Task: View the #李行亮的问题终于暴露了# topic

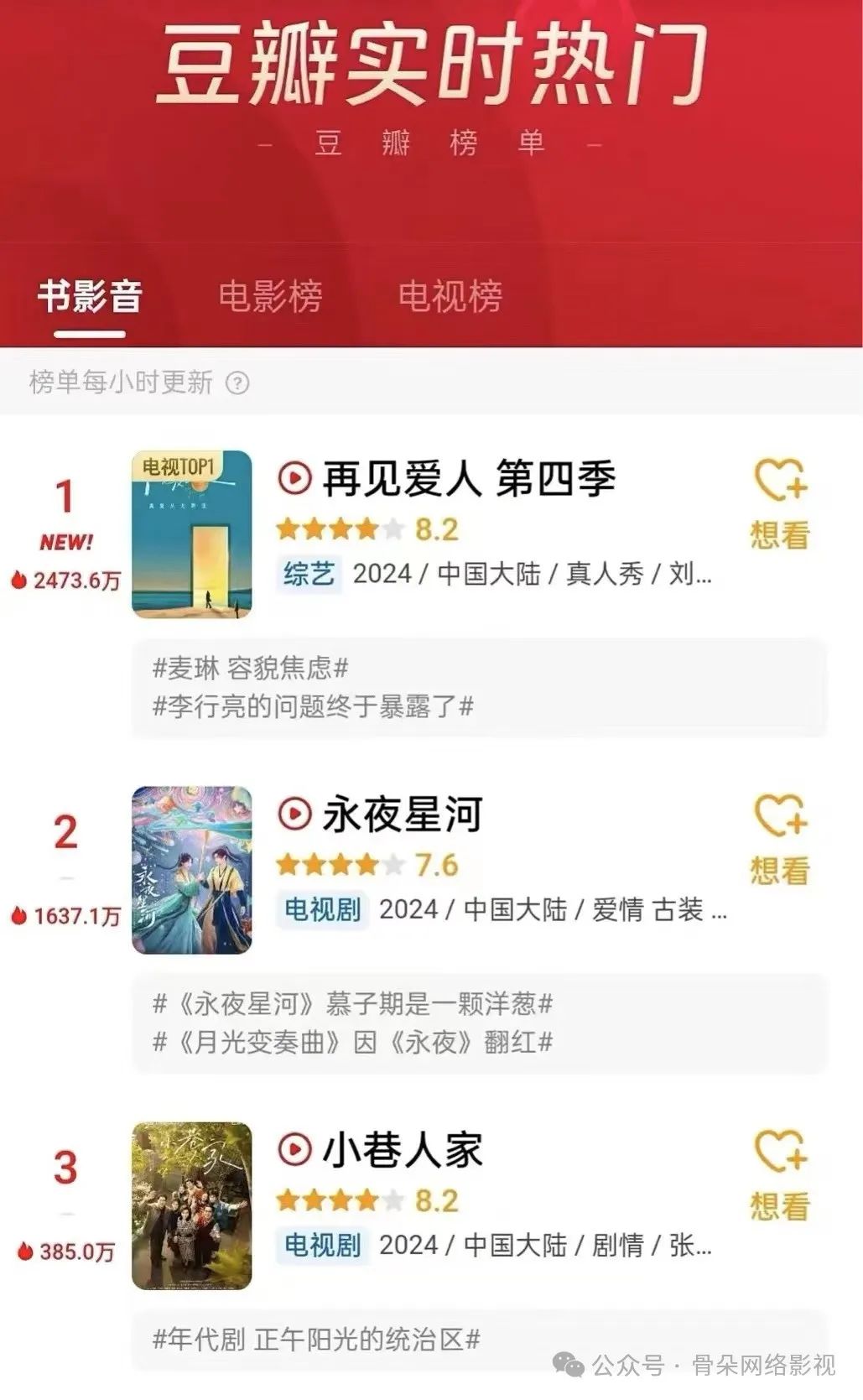Action: tap(313, 706)
